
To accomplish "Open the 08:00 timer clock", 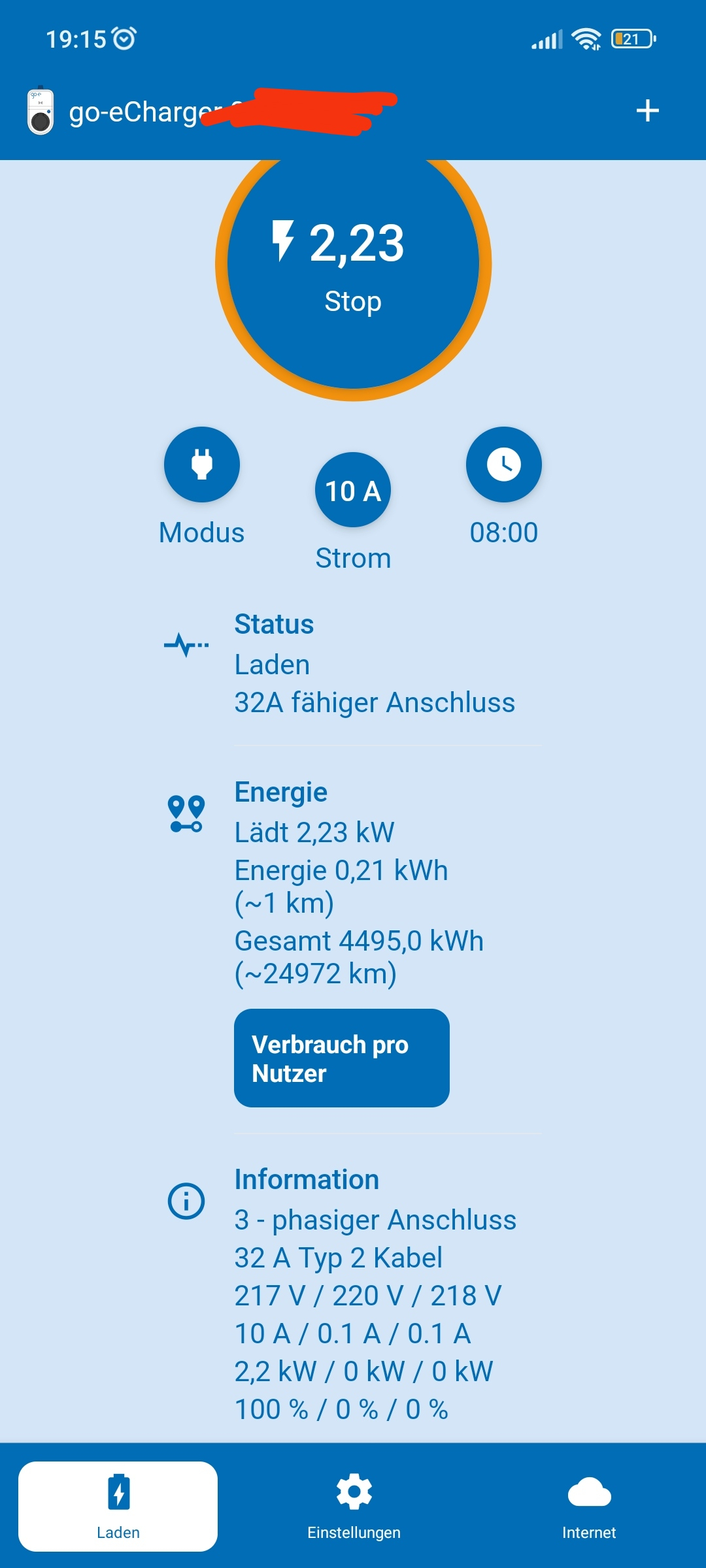I will (503, 465).
